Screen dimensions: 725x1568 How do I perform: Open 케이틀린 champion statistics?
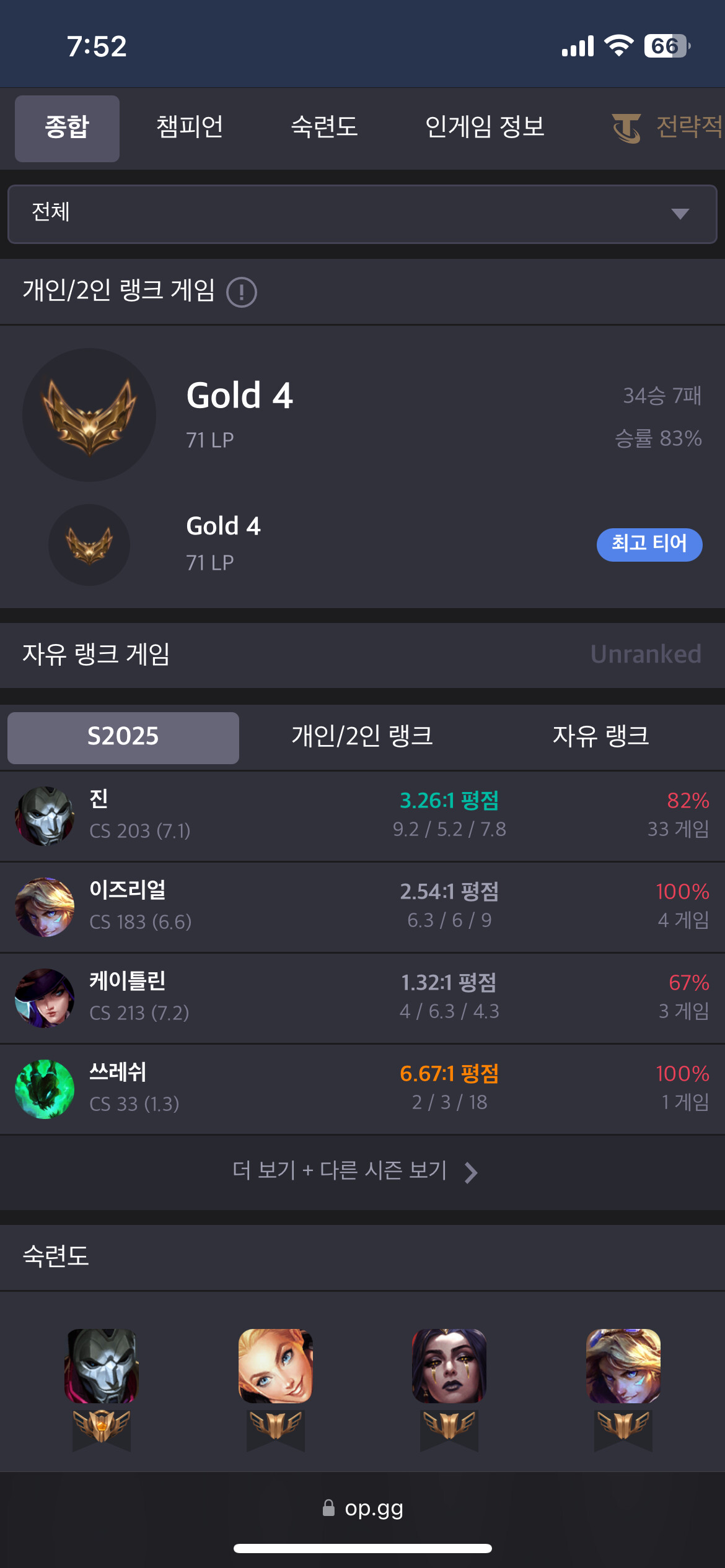point(362,998)
